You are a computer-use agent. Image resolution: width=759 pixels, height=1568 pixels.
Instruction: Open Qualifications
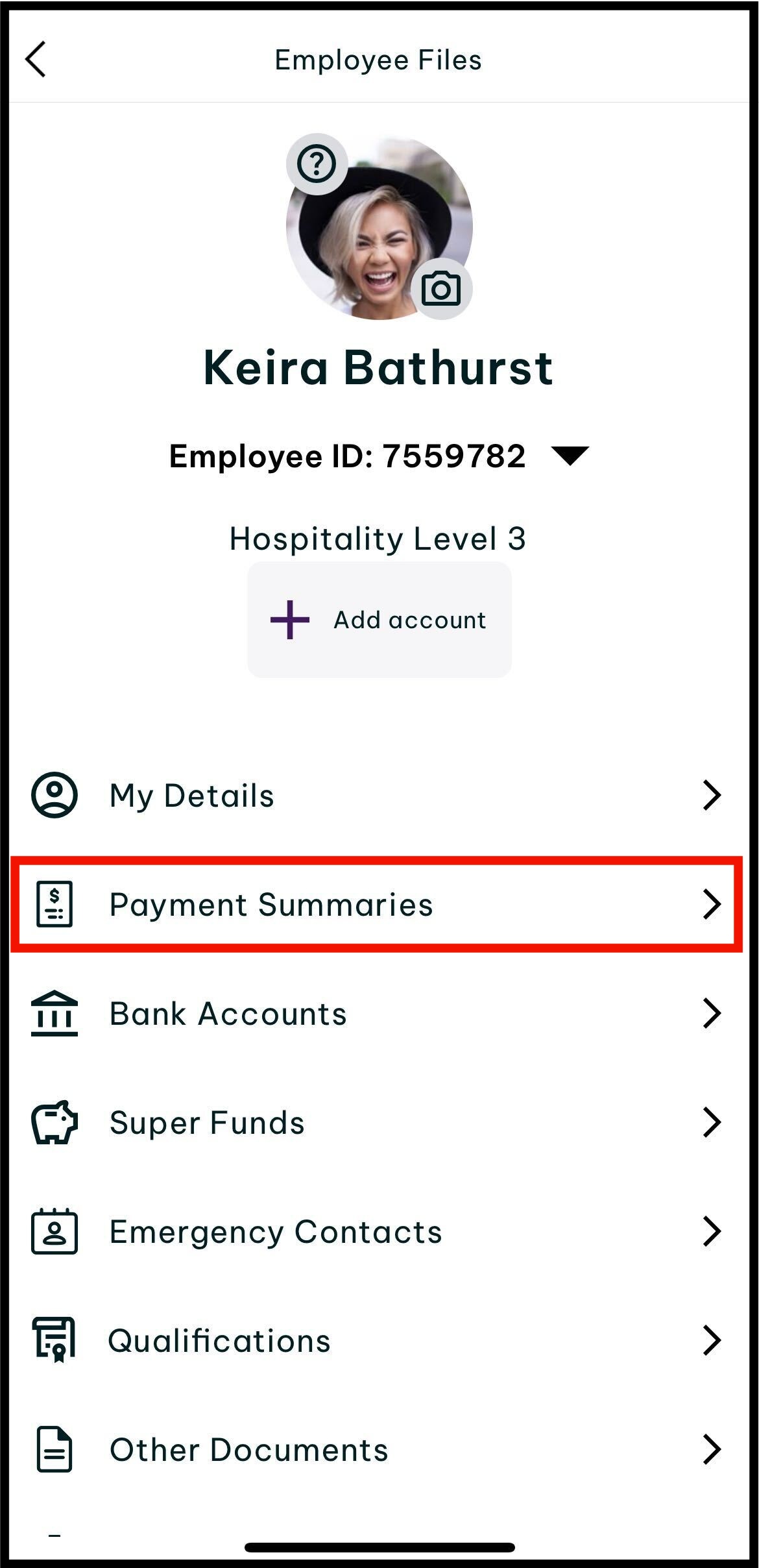(379, 1340)
